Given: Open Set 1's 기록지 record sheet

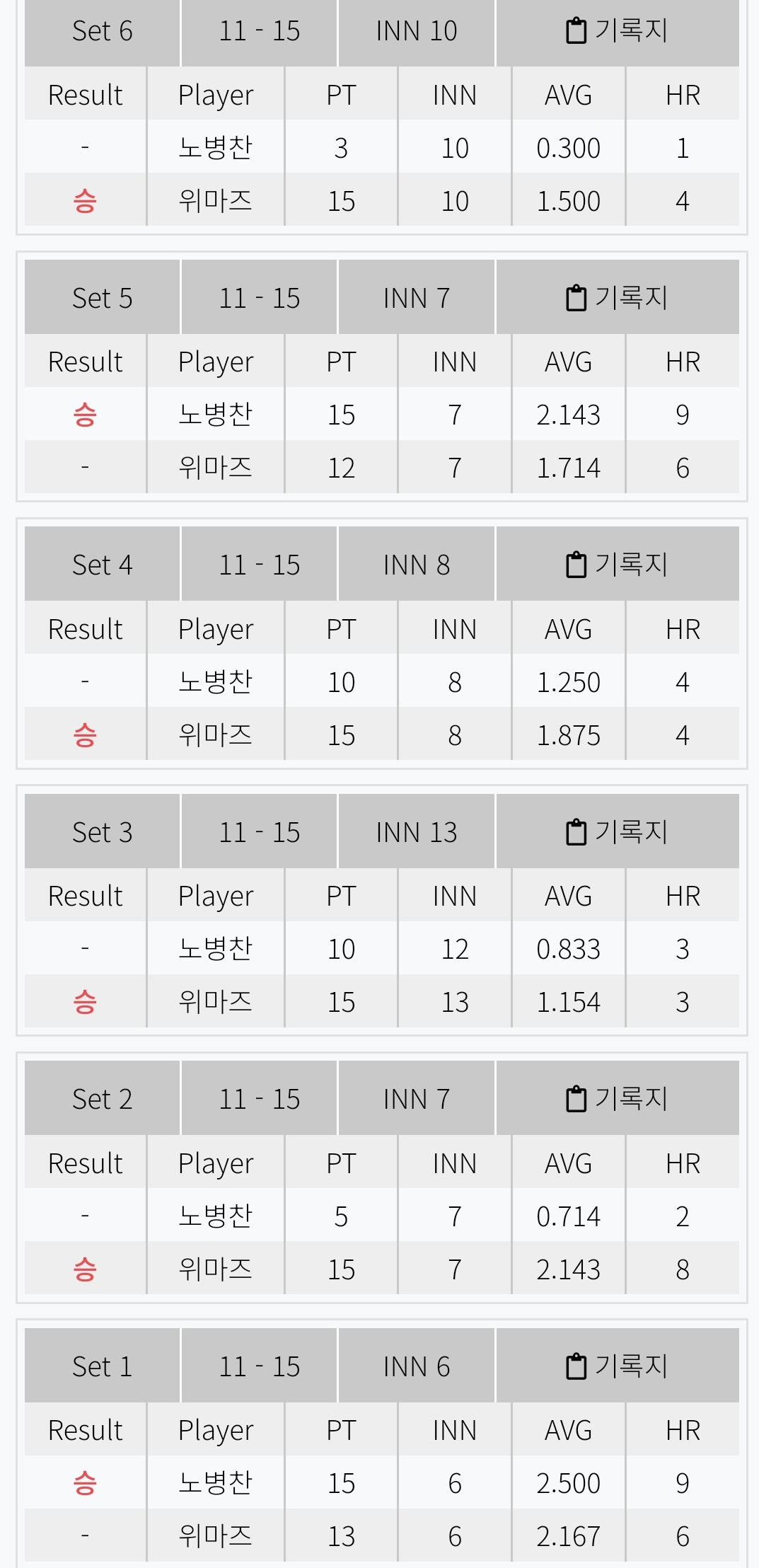Looking at the screenshot, I should click(x=618, y=1366).
